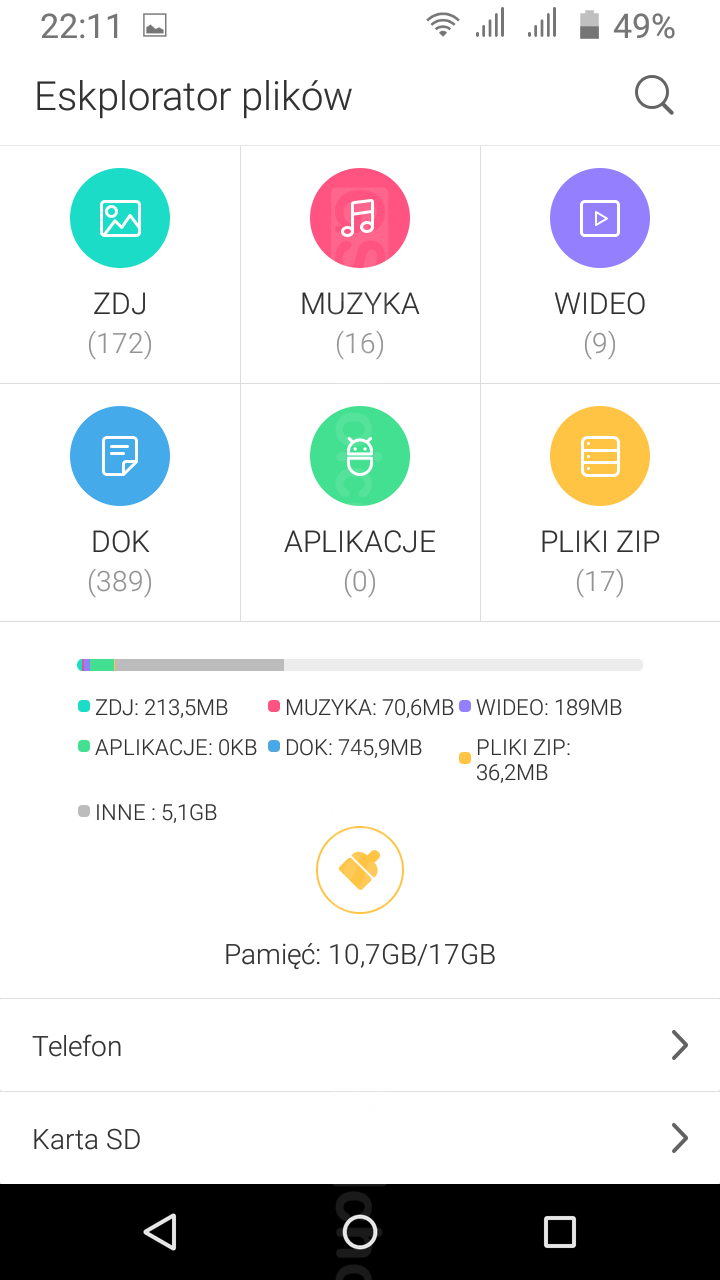
Task: Open the APLIKACJE category
Action: [x=360, y=502]
